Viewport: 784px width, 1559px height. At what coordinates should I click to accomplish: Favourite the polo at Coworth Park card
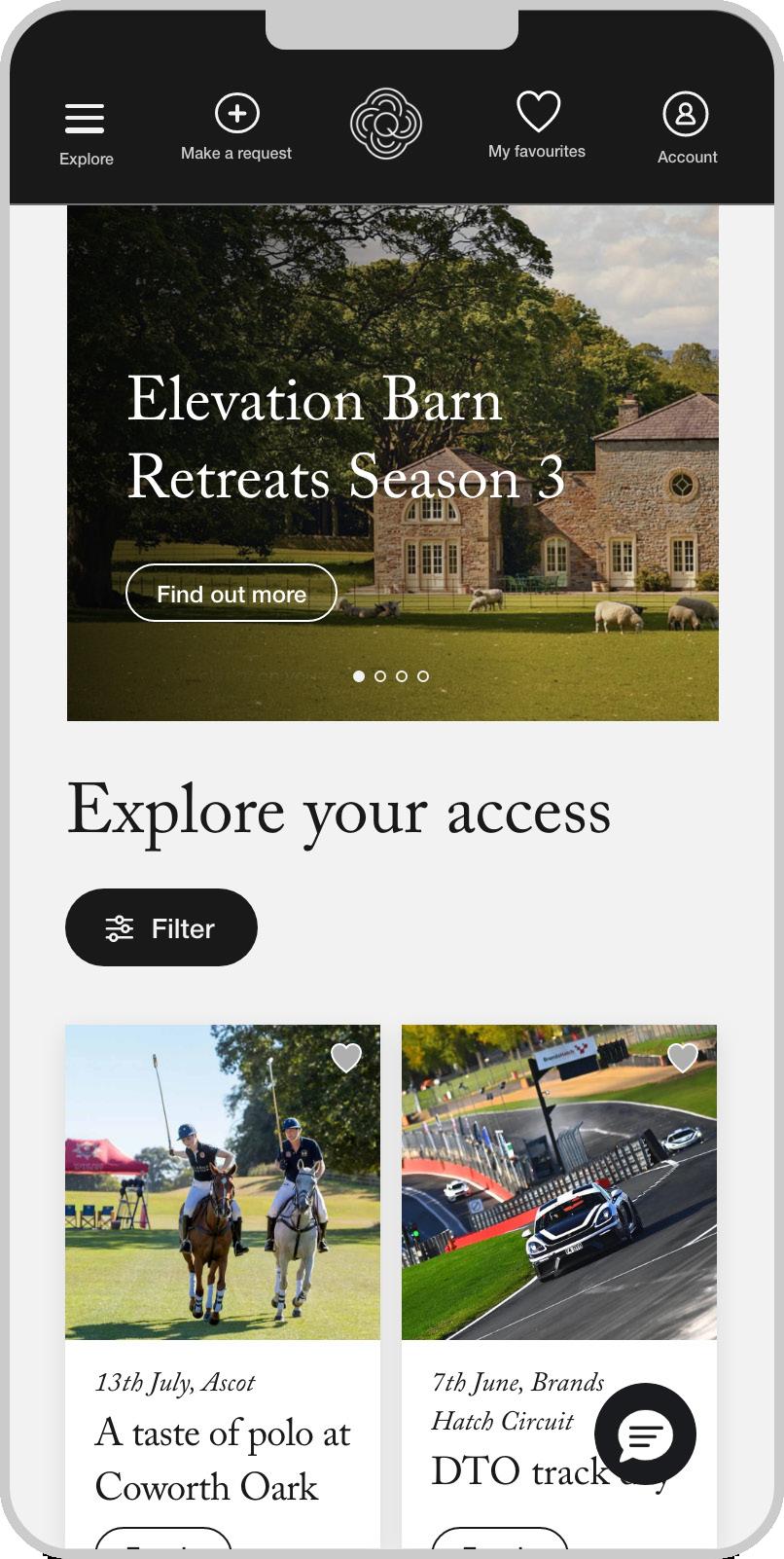pos(346,1057)
